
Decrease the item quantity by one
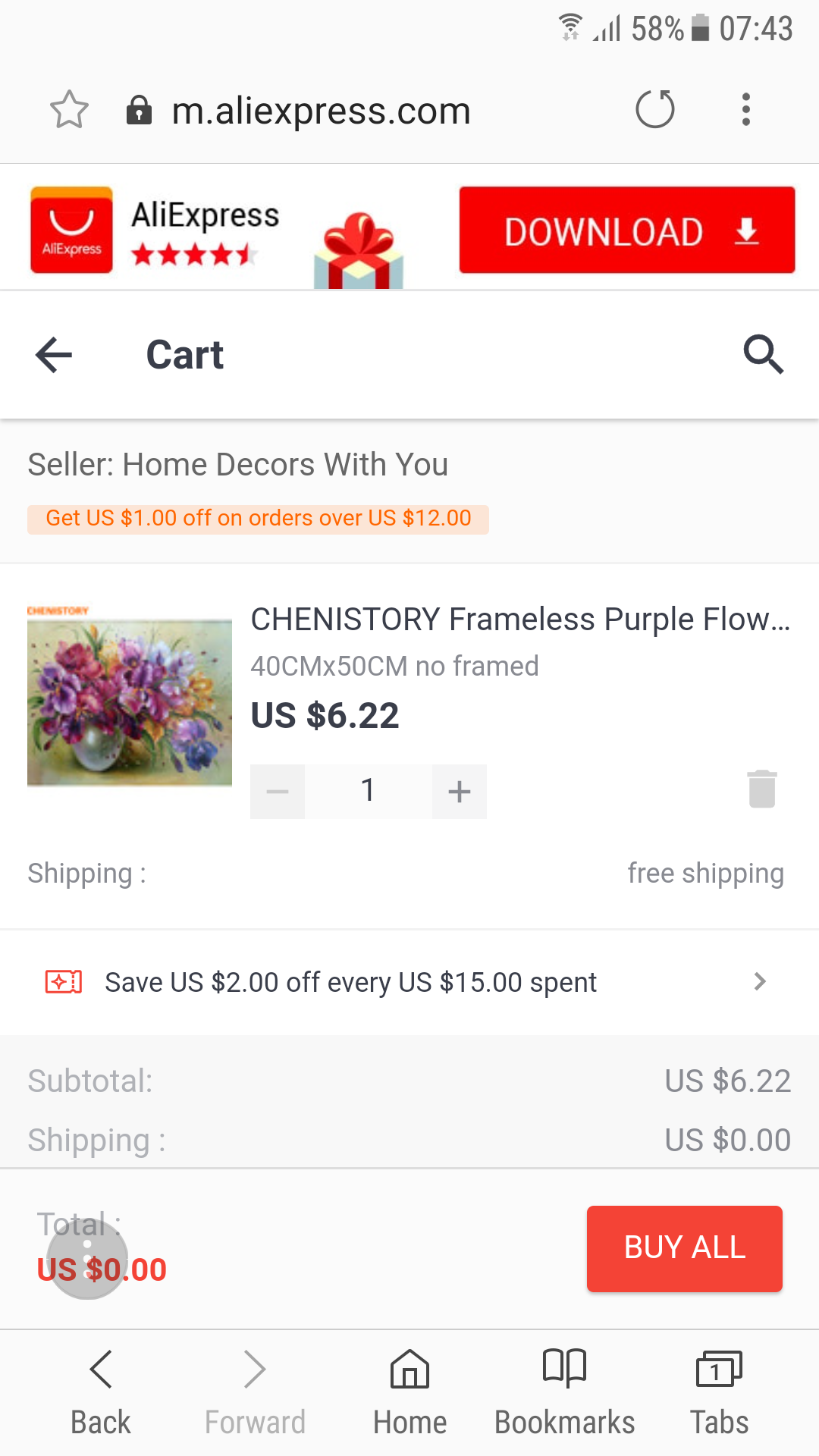278,792
